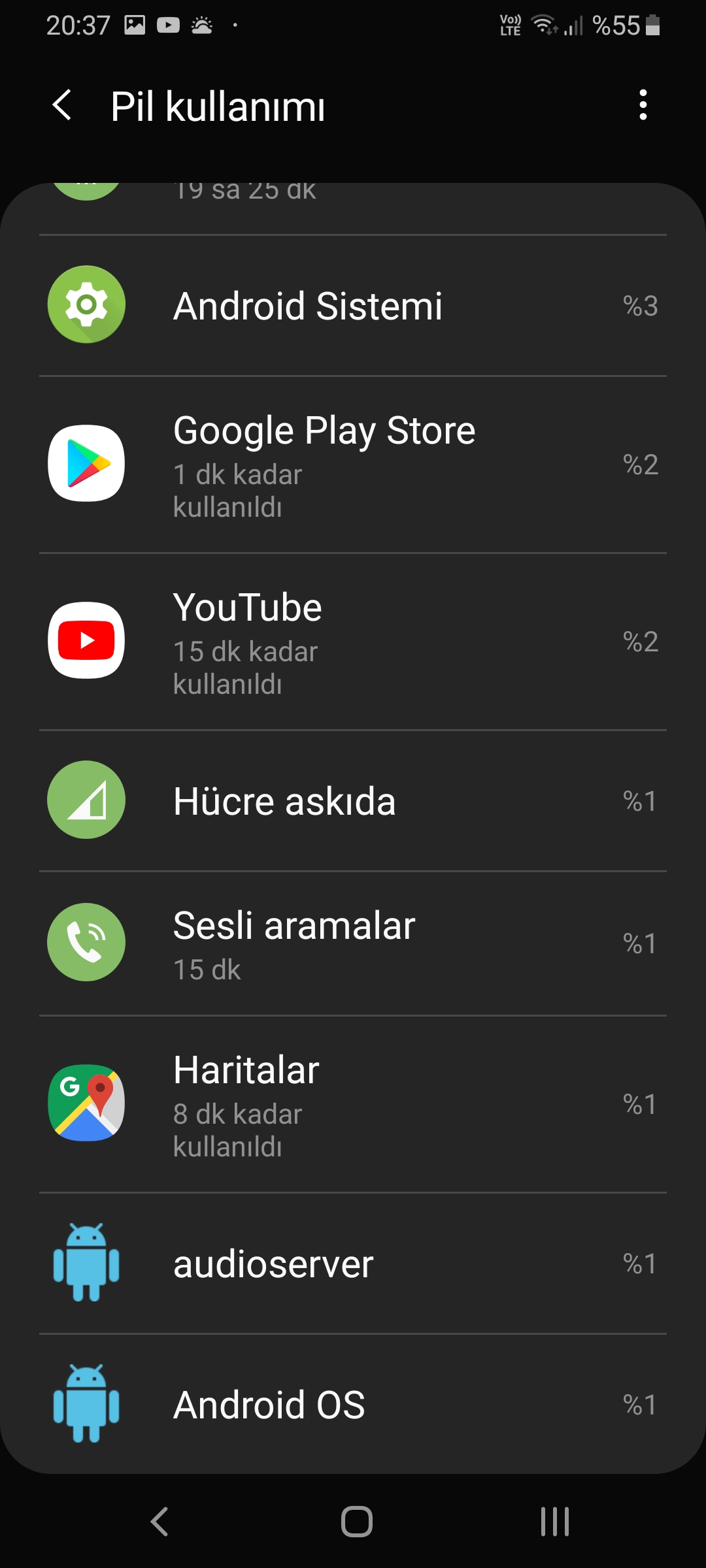Viewport: 706px width, 1568px height.
Task: Open Android Sistemi battery details
Action: point(353,306)
